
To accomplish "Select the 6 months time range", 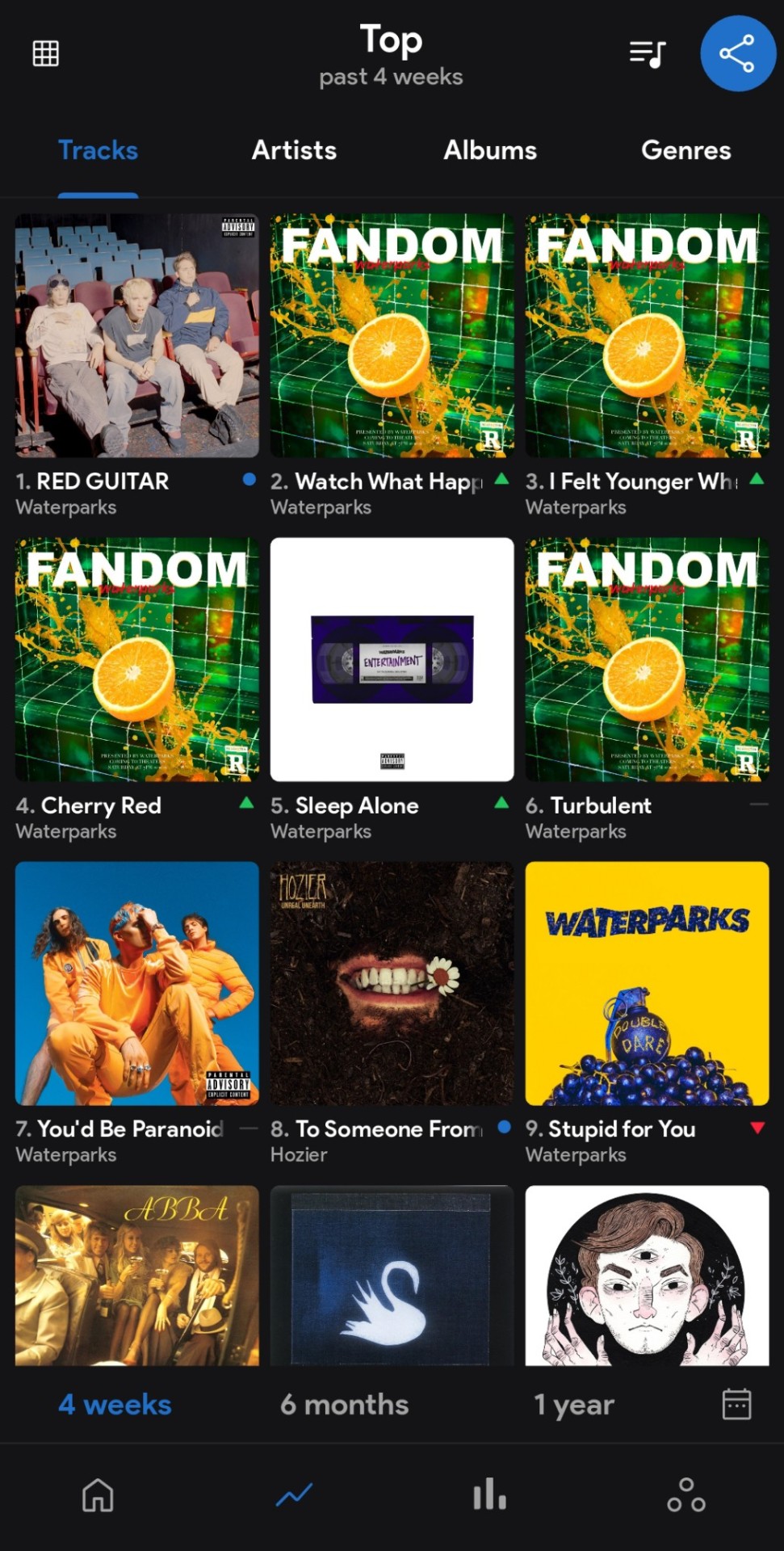I will (344, 1405).
